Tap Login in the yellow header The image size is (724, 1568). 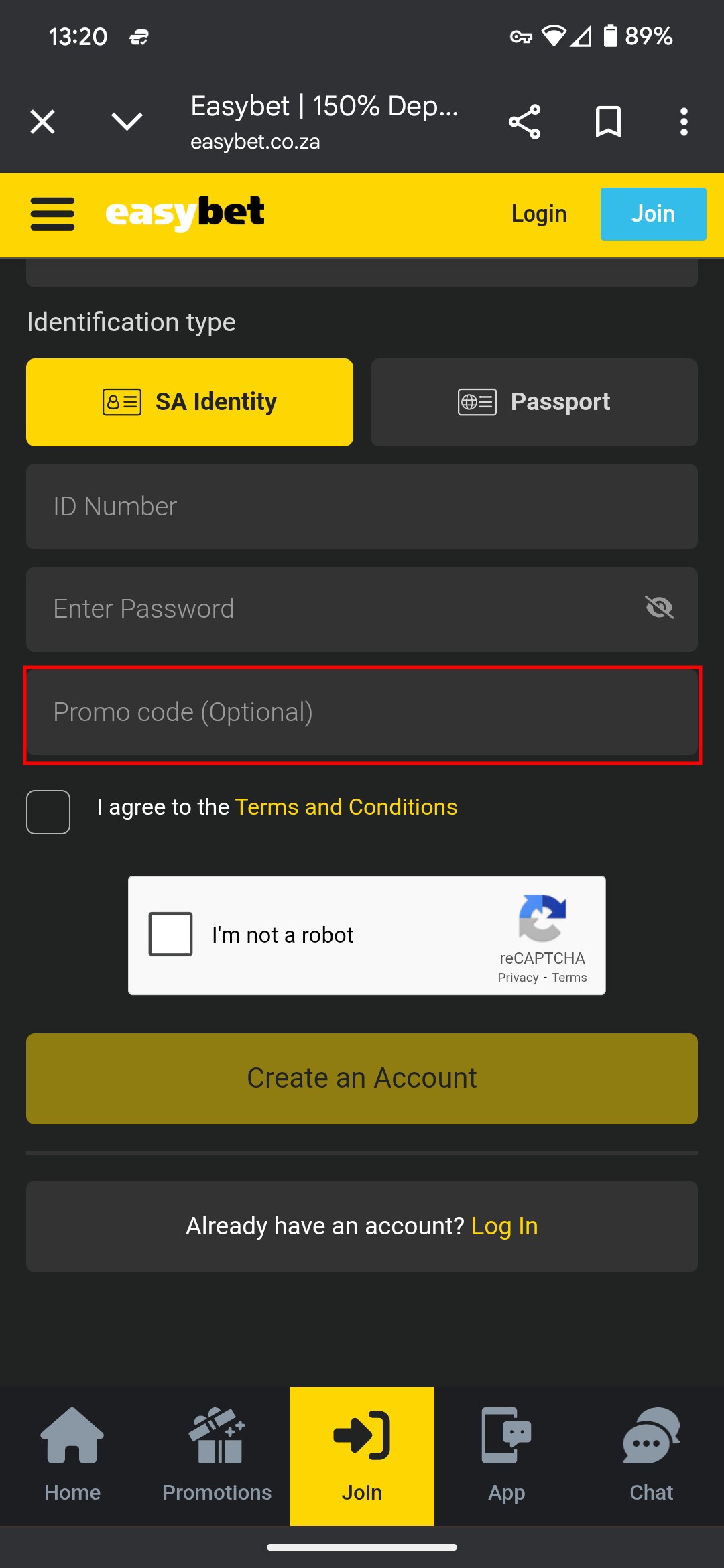(539, 214)
